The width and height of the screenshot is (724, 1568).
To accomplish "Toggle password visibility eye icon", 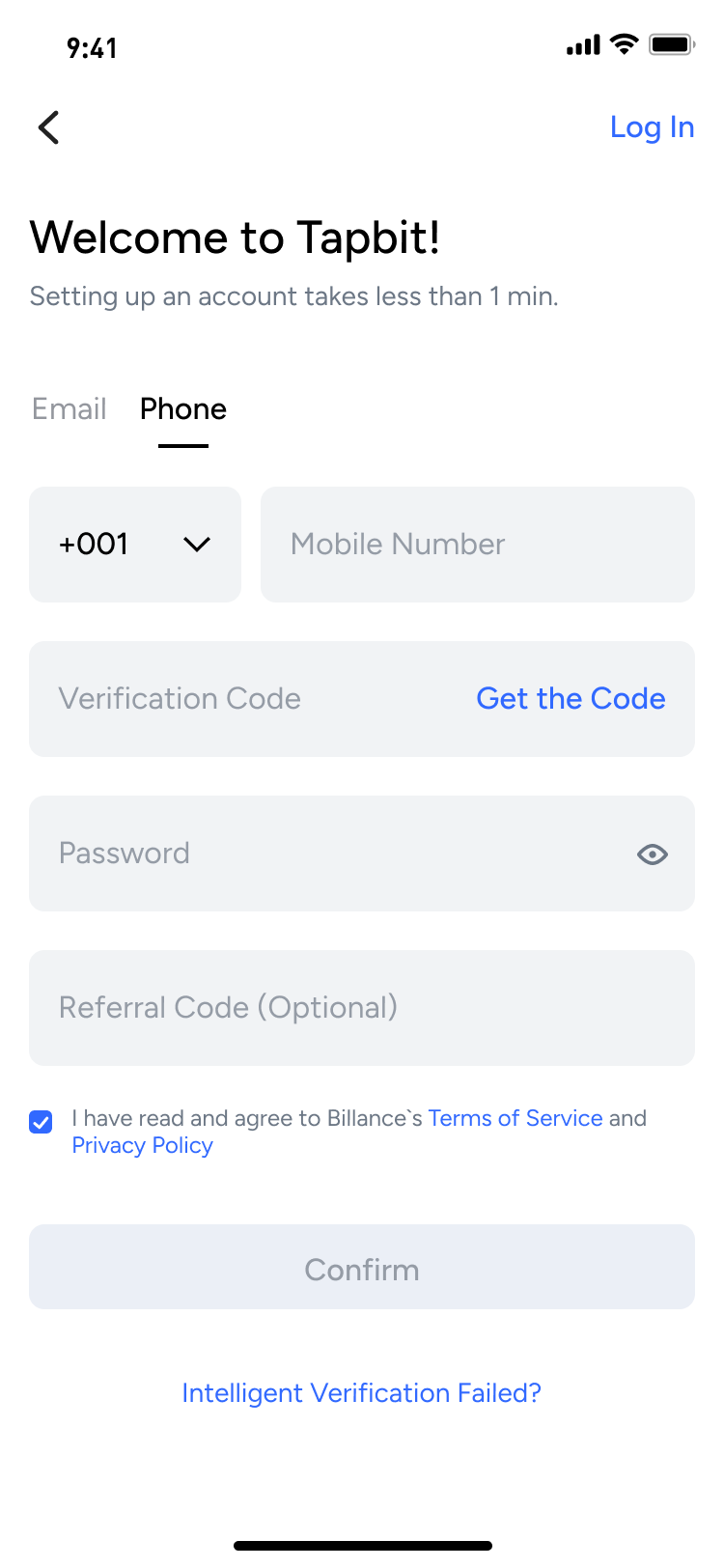I will click(653, 854).
